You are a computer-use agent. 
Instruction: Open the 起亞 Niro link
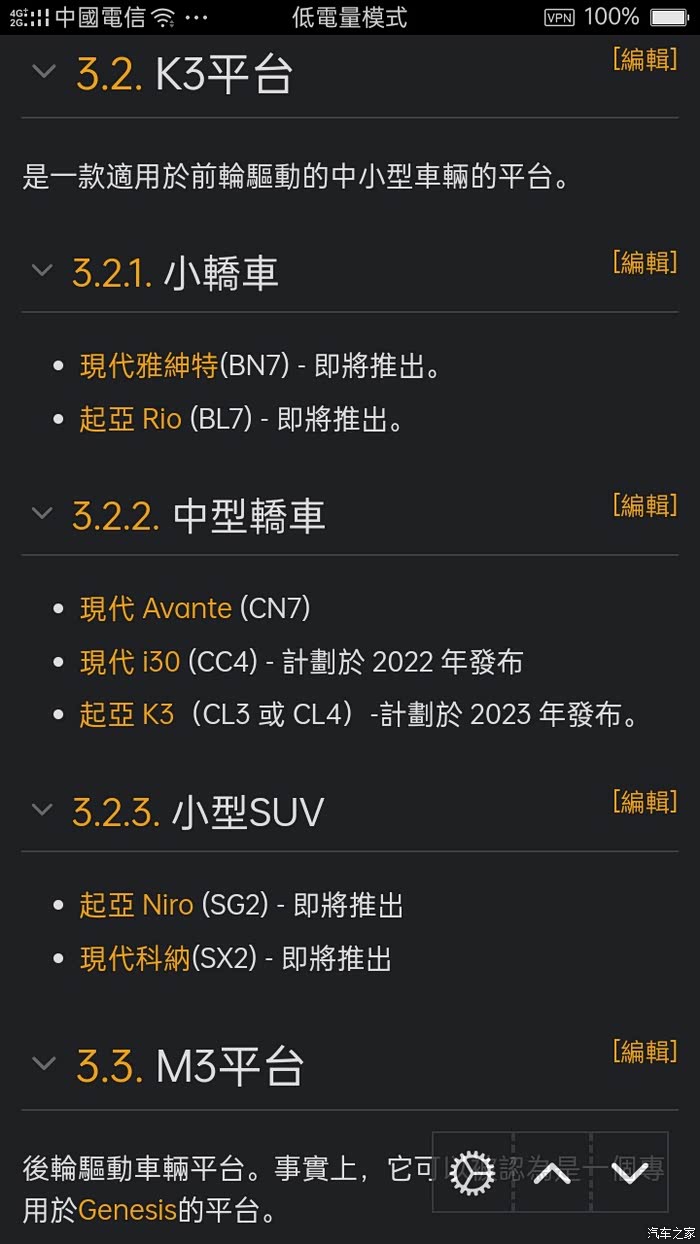point(136,906)
